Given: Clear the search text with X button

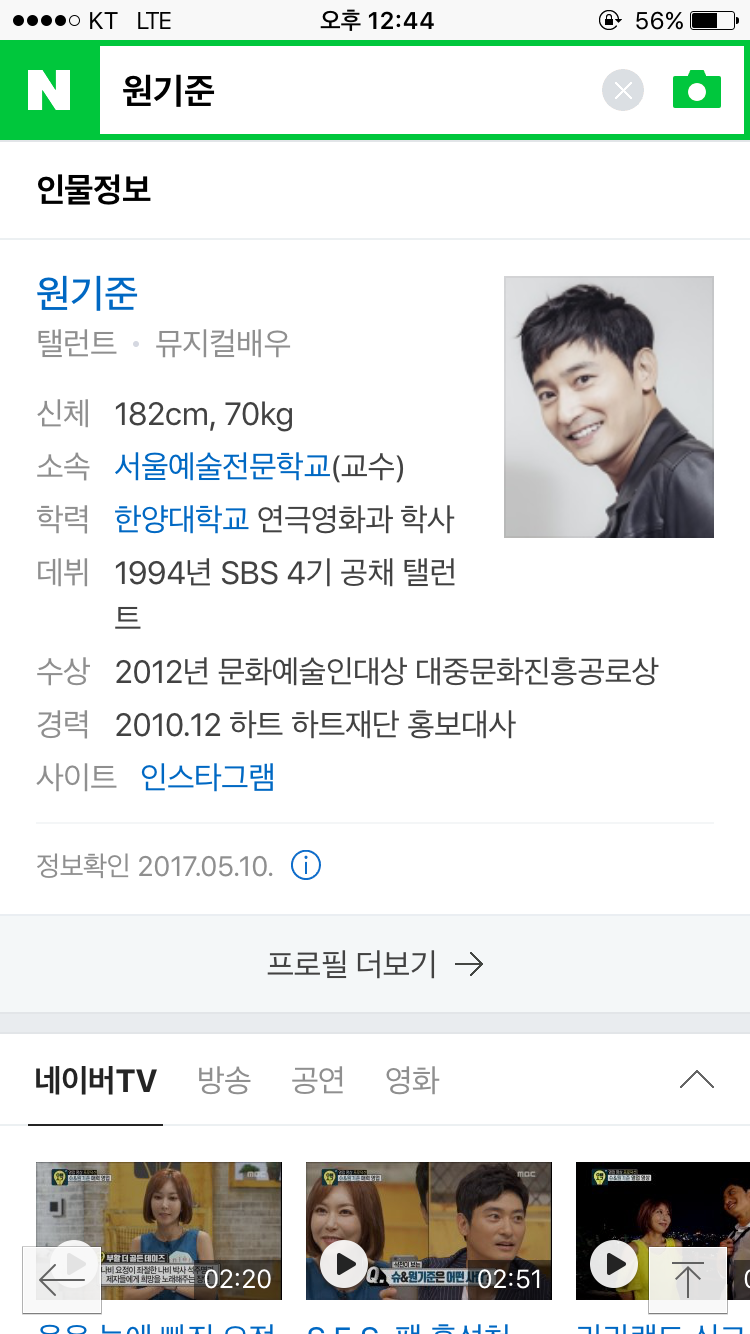Looking at the screenshot, I should point(623,91).
